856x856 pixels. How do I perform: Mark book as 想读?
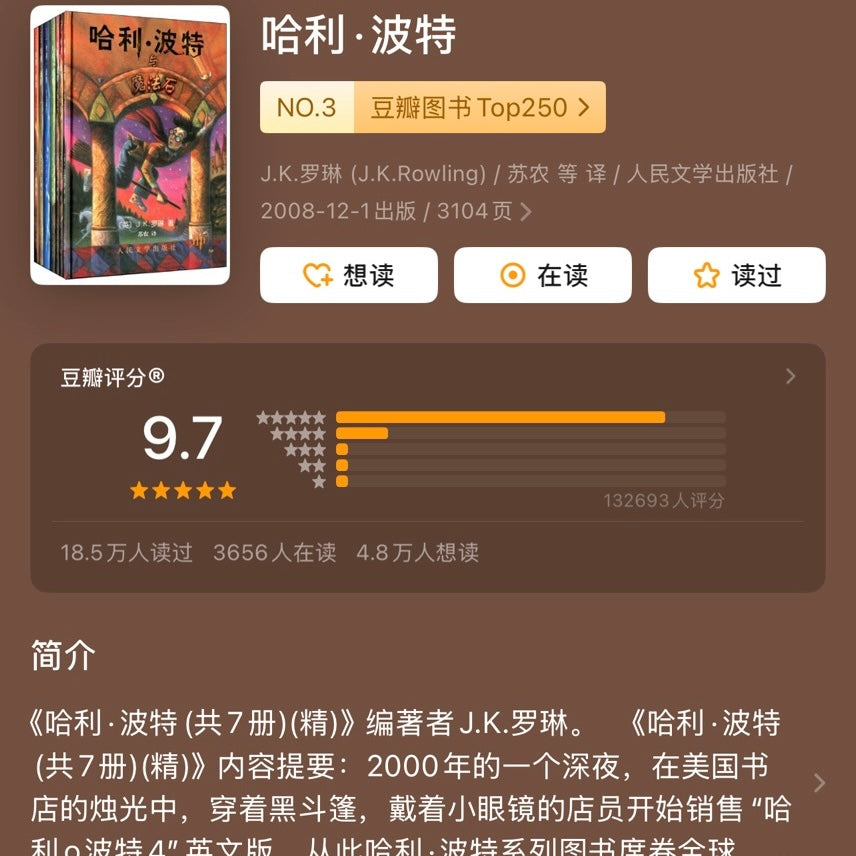pyautogui.click(x=348, y=275)
